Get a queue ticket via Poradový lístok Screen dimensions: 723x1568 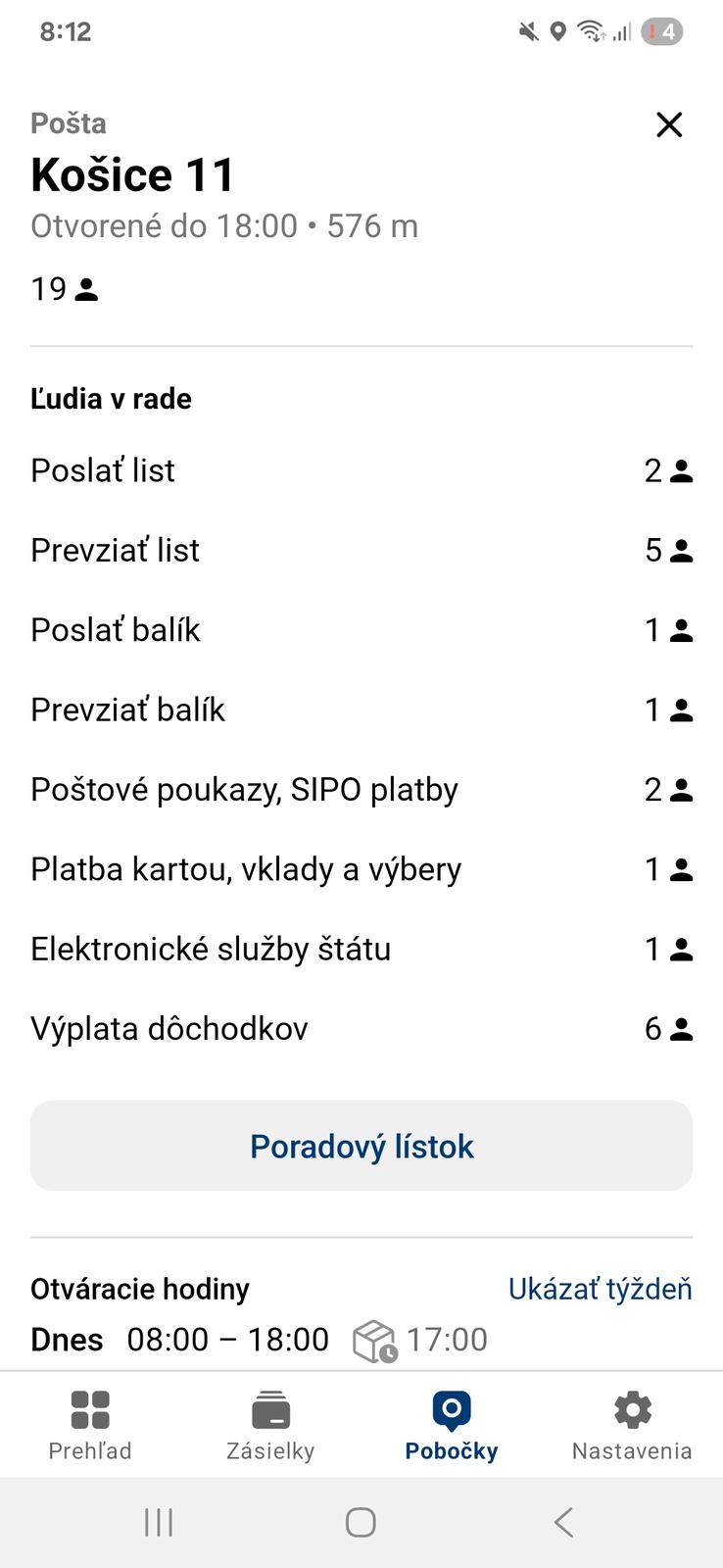point(361,1146)
